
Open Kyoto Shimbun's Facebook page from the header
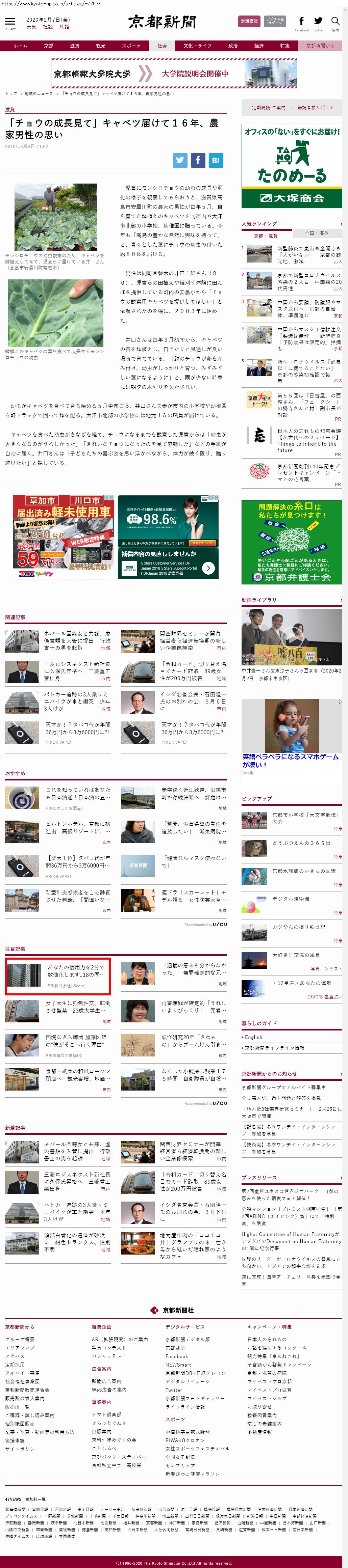[302, 23]
